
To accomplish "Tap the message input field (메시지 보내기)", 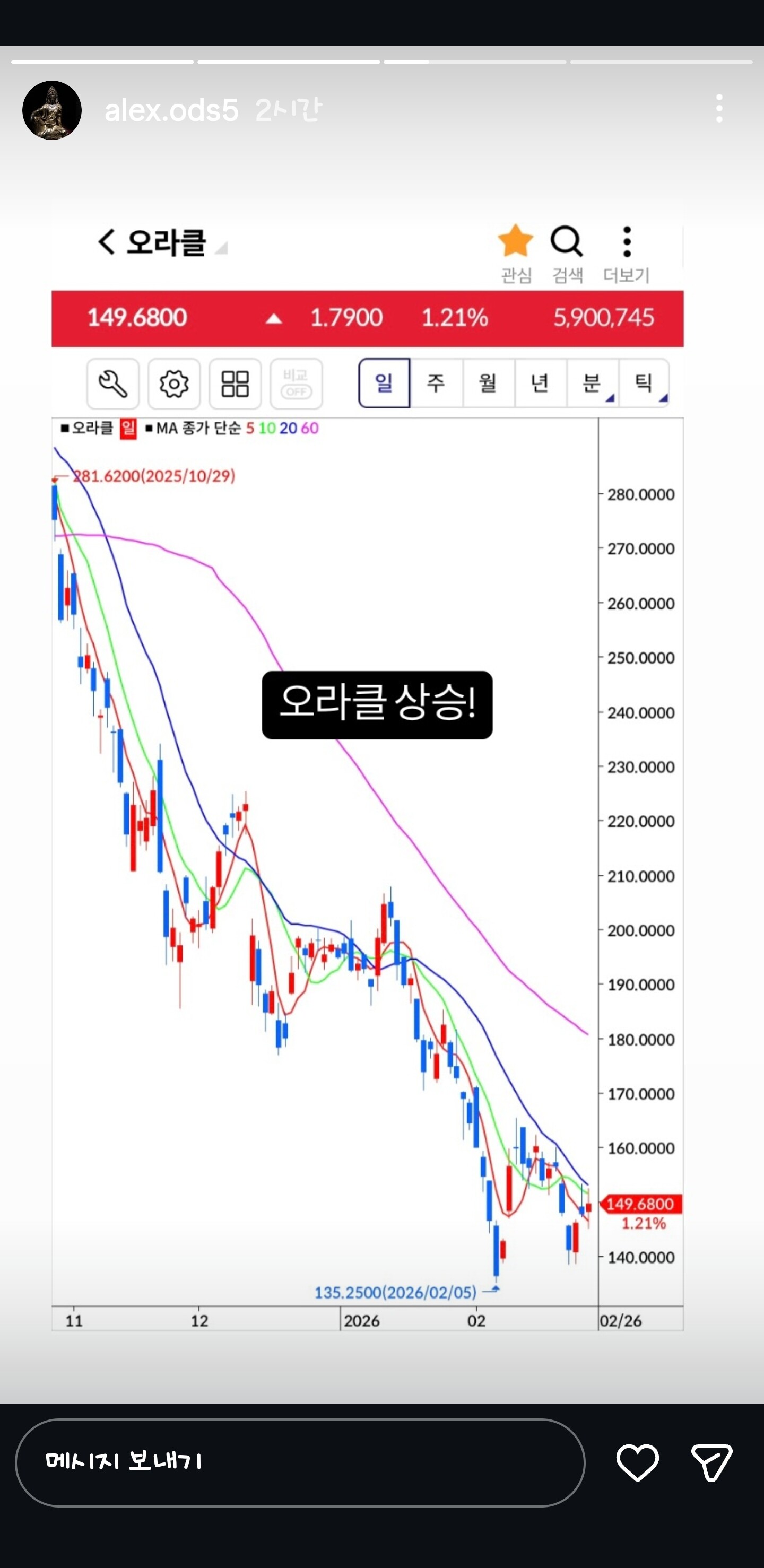I will coord(300,1462).
